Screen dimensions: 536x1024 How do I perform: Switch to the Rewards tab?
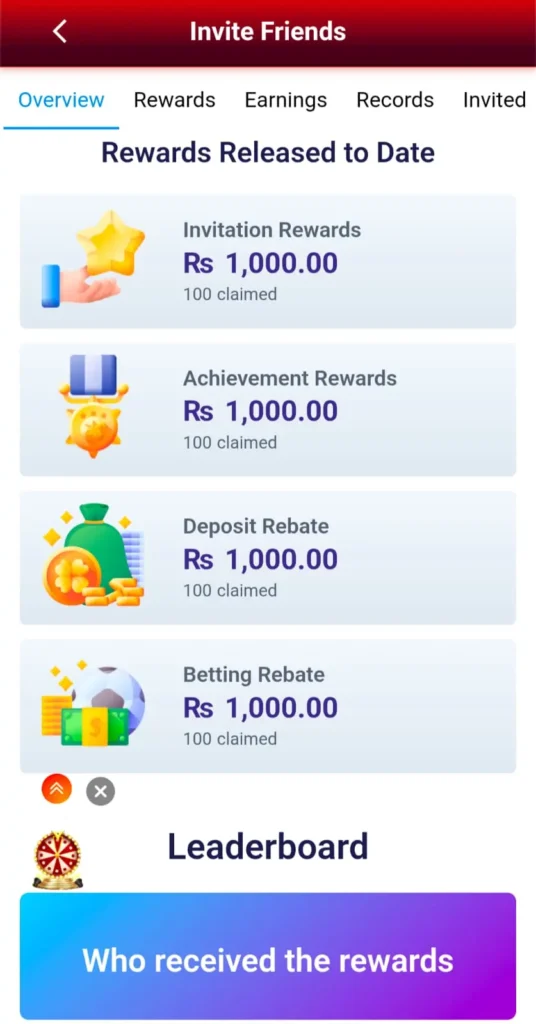174,100
